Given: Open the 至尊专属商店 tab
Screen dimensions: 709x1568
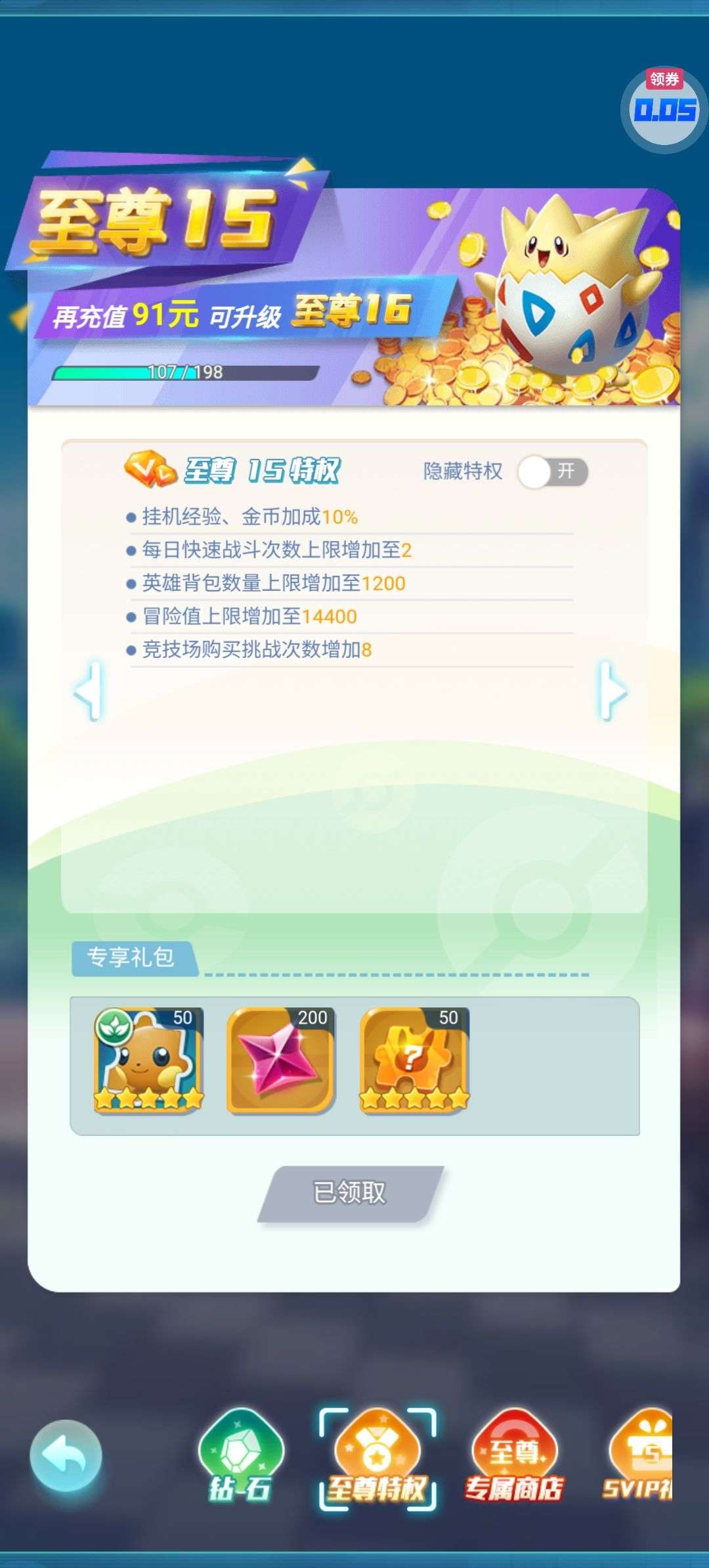Looking at the screenshot, I should (x=514, y=1458).
